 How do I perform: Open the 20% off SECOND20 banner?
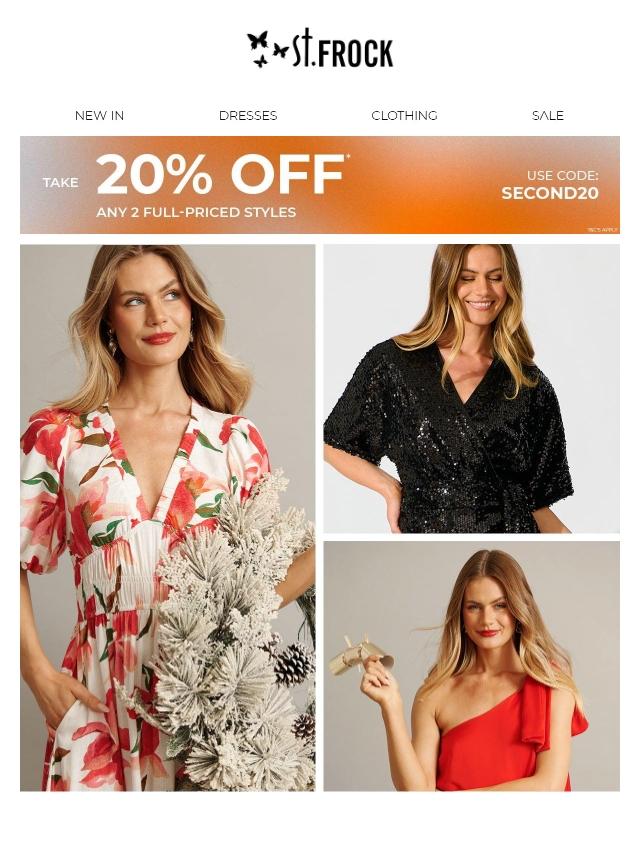[x=320, y=185]
